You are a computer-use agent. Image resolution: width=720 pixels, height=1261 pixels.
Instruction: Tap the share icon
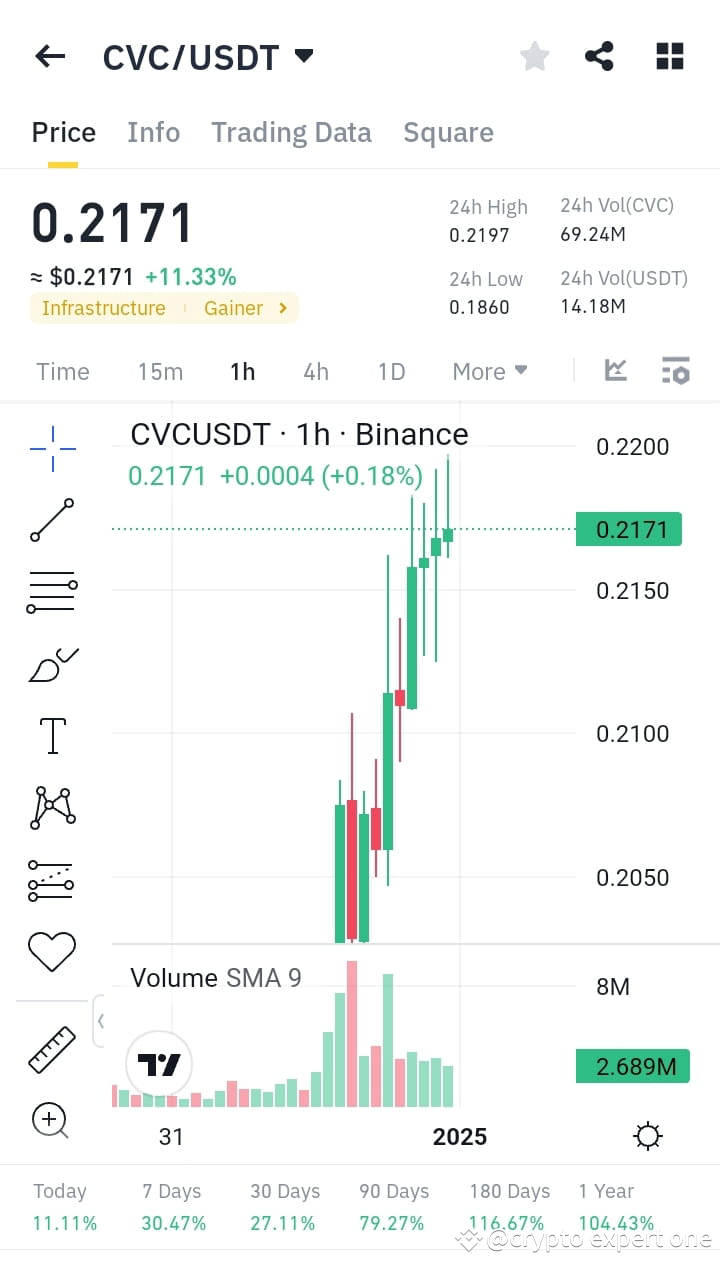[x=599, y=56]
